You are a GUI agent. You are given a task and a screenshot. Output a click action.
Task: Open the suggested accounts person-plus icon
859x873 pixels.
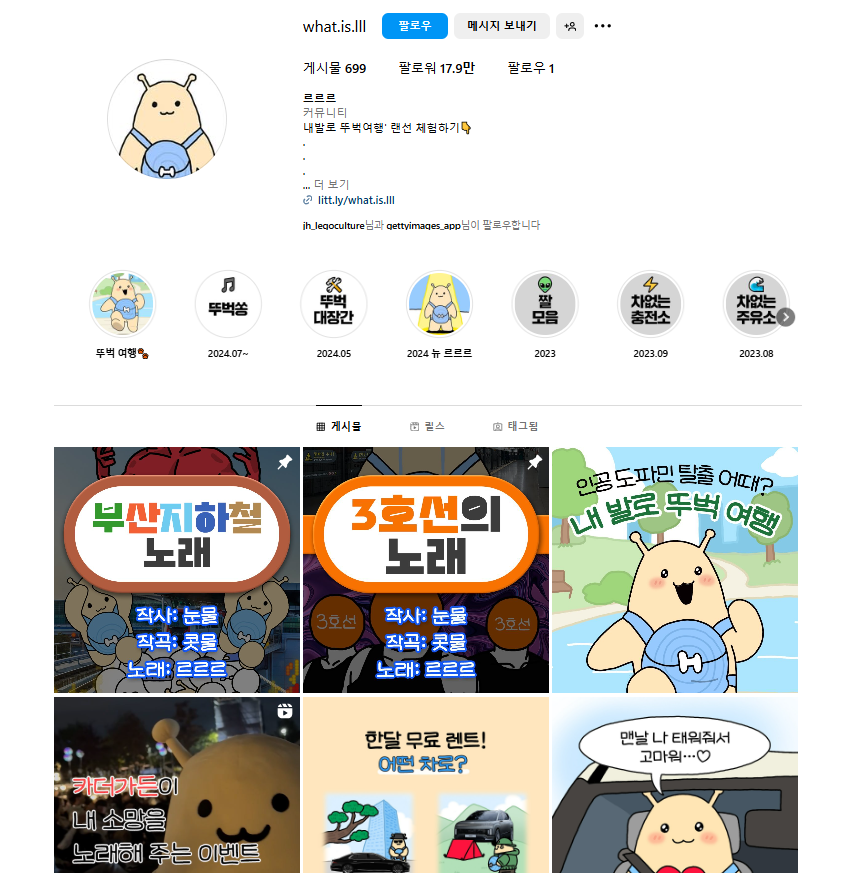569,26
